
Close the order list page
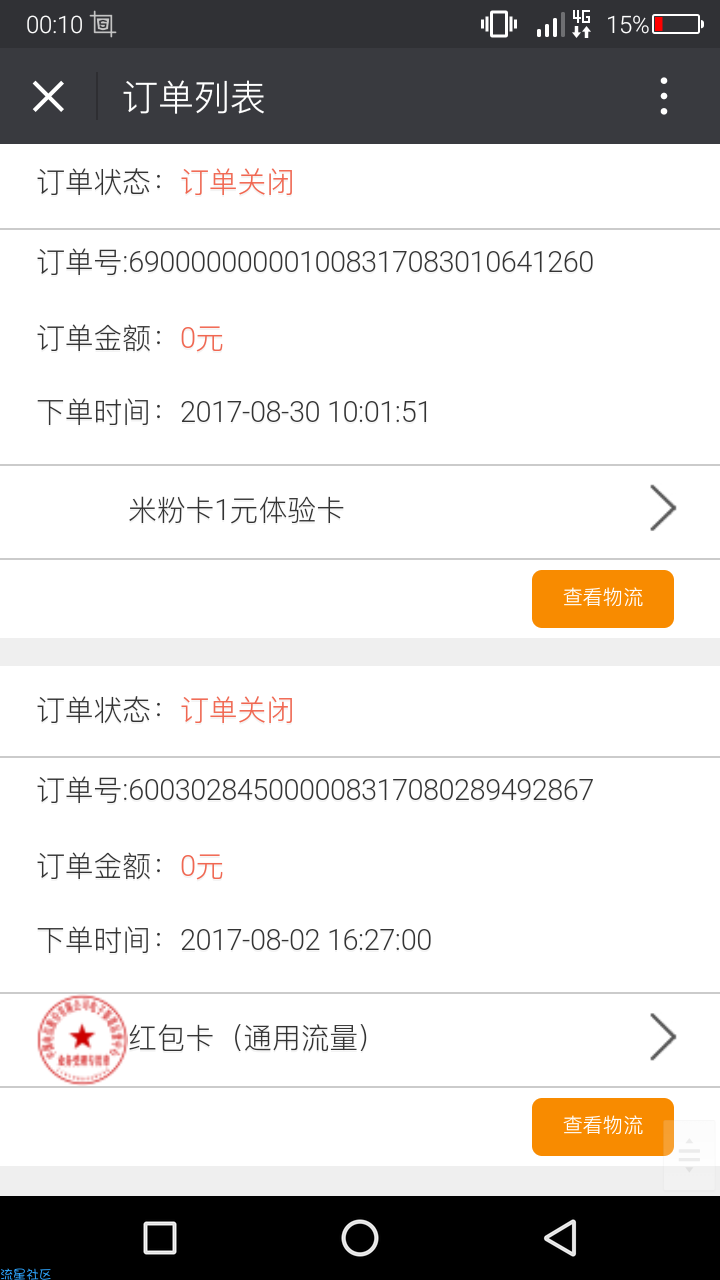click(x=48, y=97)
